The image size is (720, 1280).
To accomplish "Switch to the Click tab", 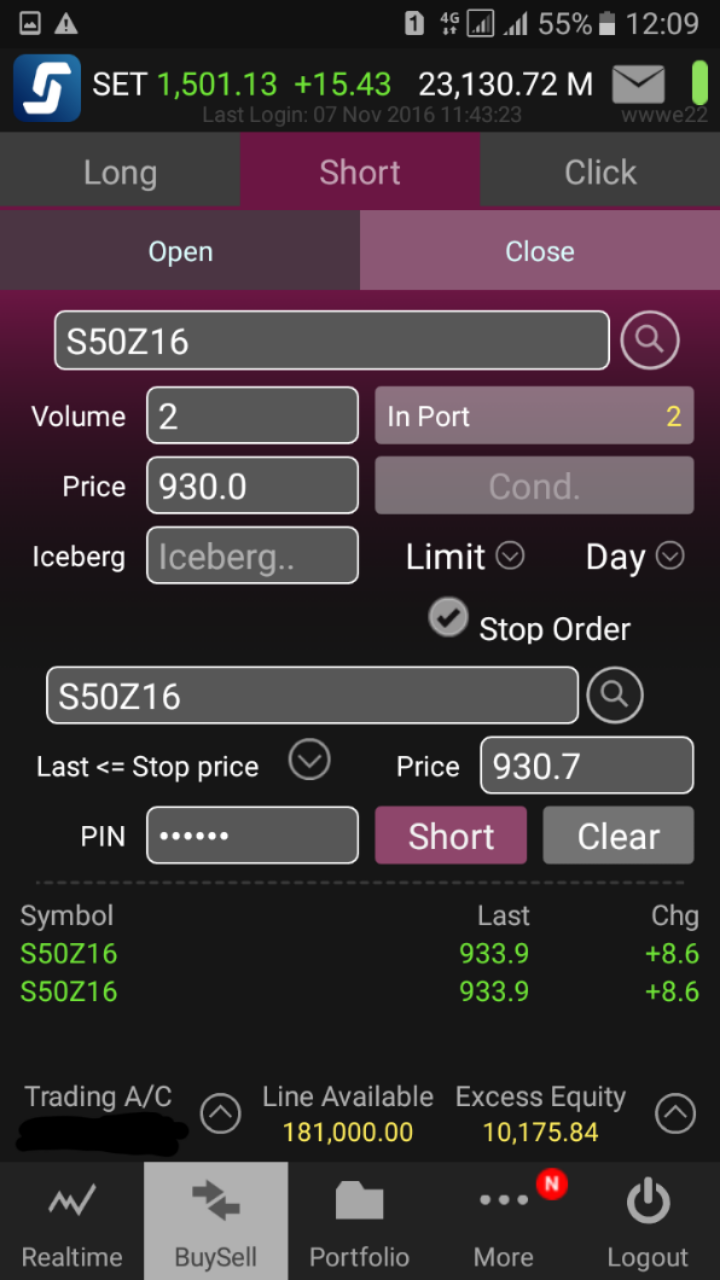I will point(600,172).
